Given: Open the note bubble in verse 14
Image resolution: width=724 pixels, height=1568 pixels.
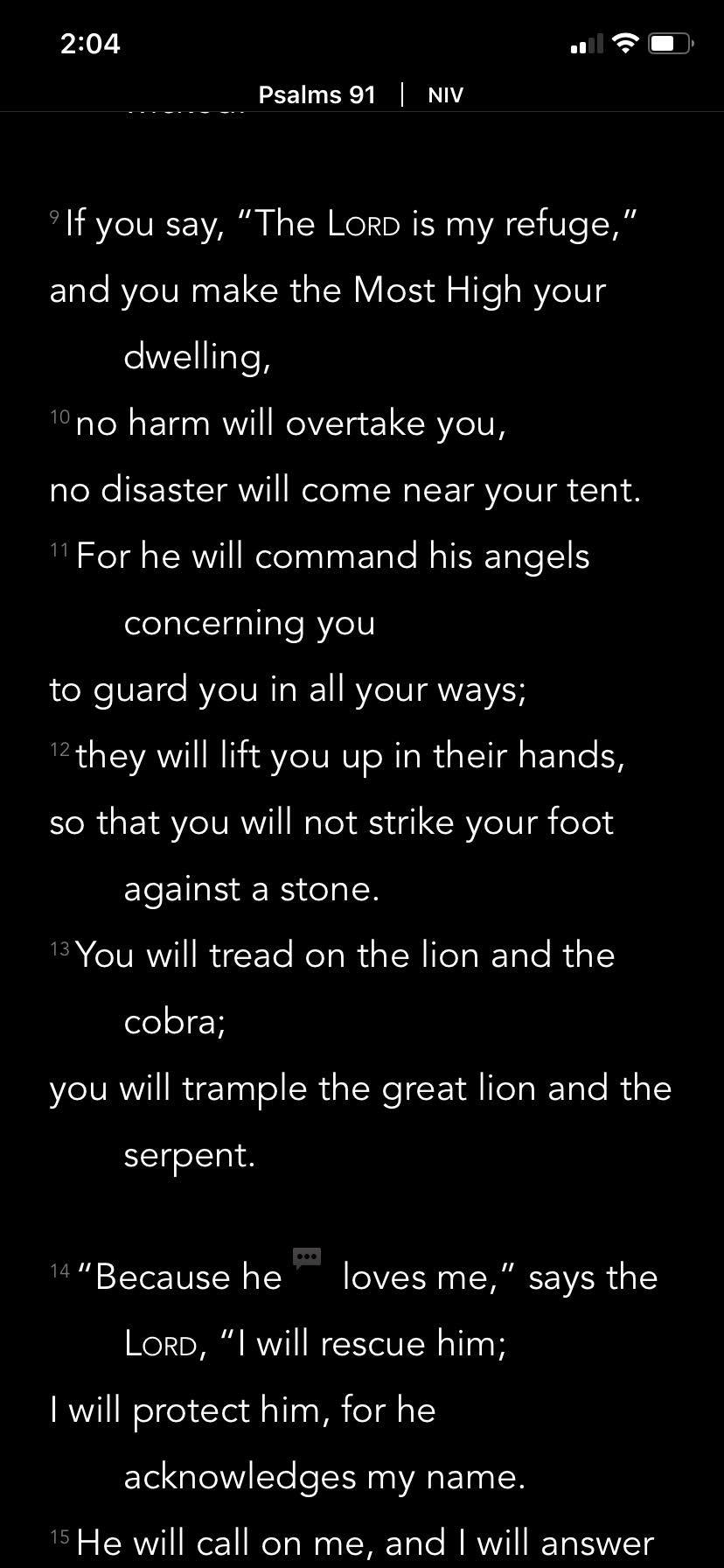Looking at the screenshot, I should [x=307, y=1258].
